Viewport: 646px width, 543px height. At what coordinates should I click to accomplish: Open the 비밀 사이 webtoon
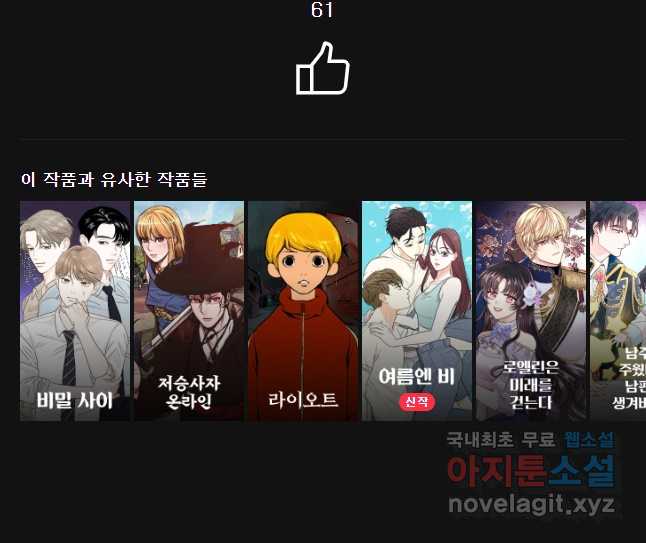click(x=75, y=310)
